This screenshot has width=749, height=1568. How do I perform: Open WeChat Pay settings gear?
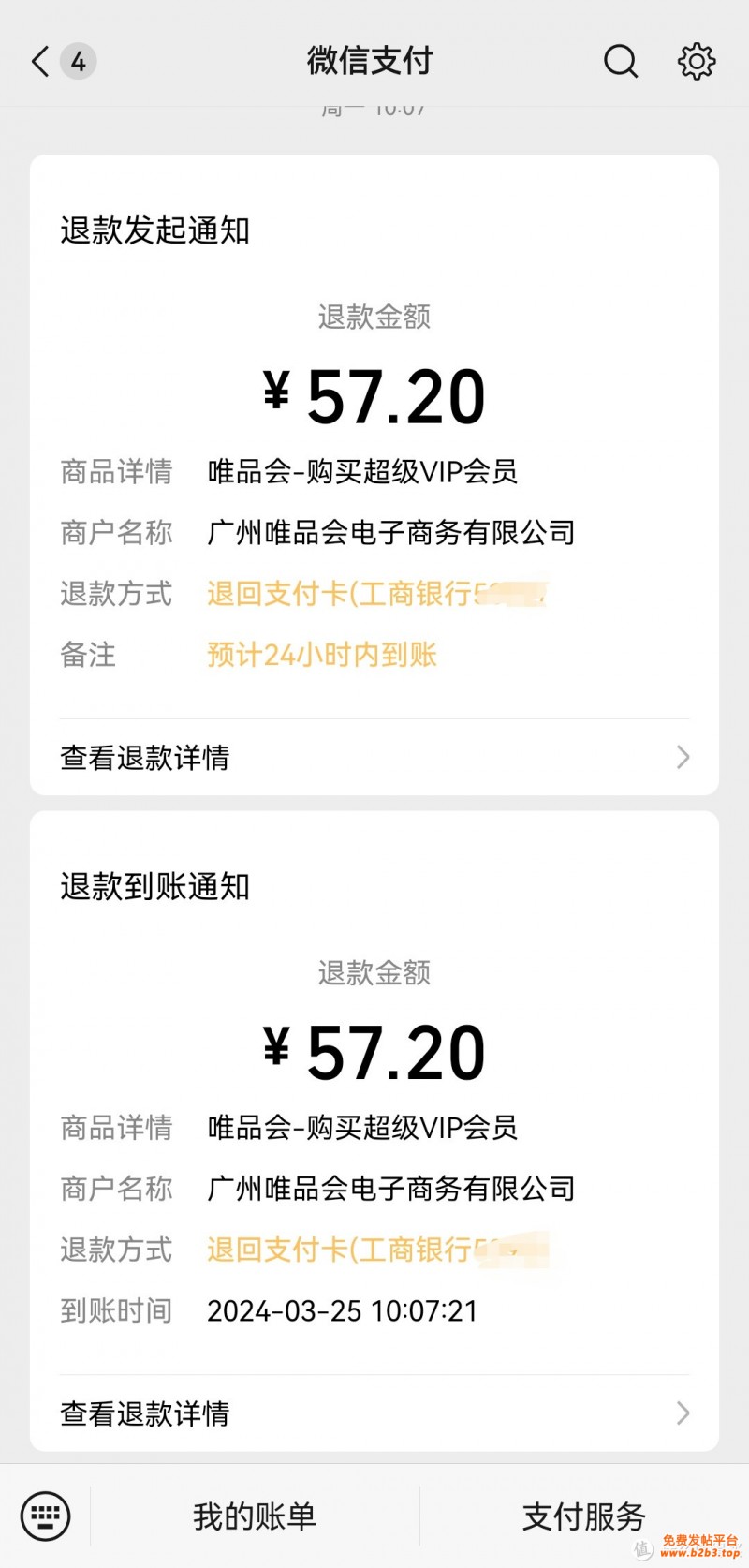[x=697, y=62]
